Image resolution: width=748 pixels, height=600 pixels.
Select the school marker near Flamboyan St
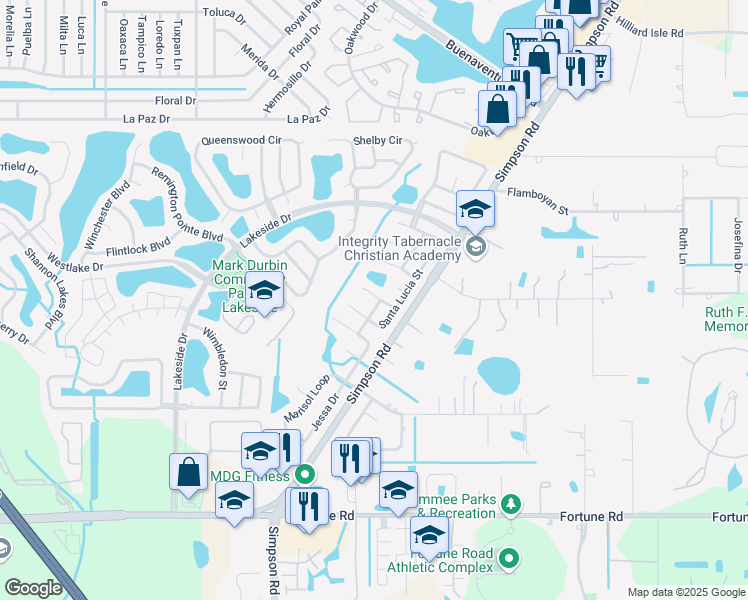tap(476, 209)
